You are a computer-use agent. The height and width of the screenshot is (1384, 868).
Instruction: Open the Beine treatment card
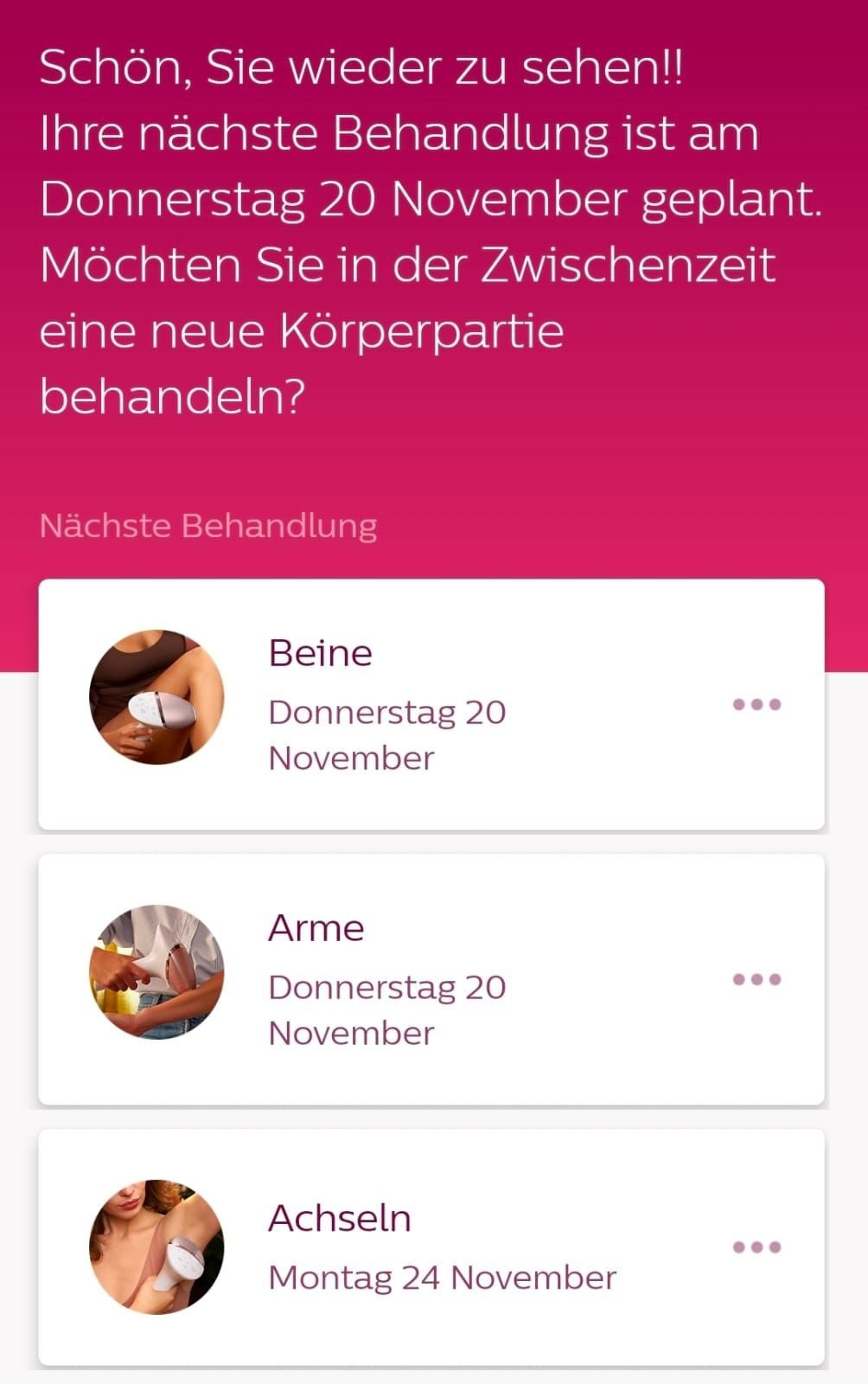pos(389,705)
